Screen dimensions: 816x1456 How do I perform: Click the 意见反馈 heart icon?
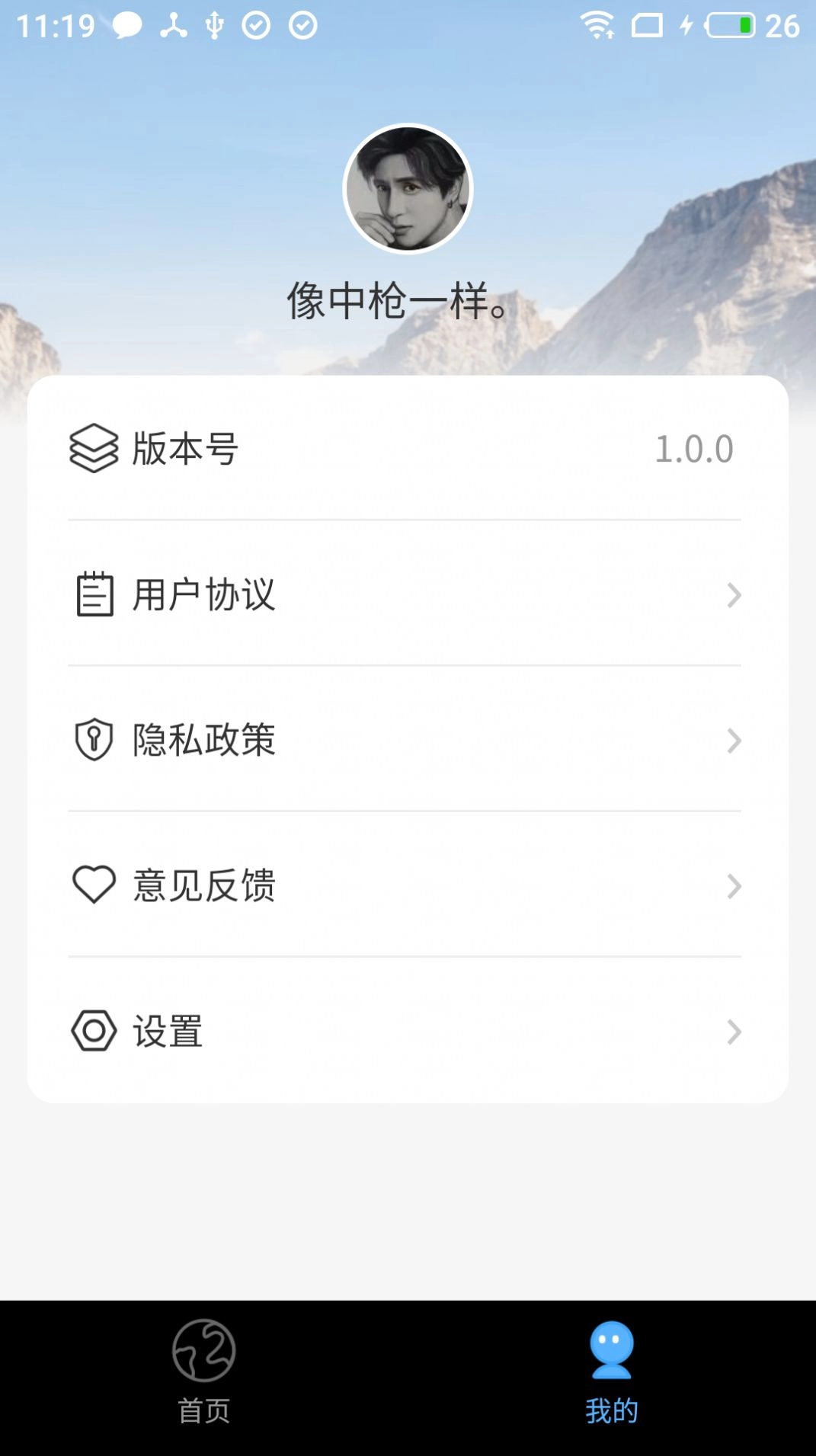coord(93,885)
